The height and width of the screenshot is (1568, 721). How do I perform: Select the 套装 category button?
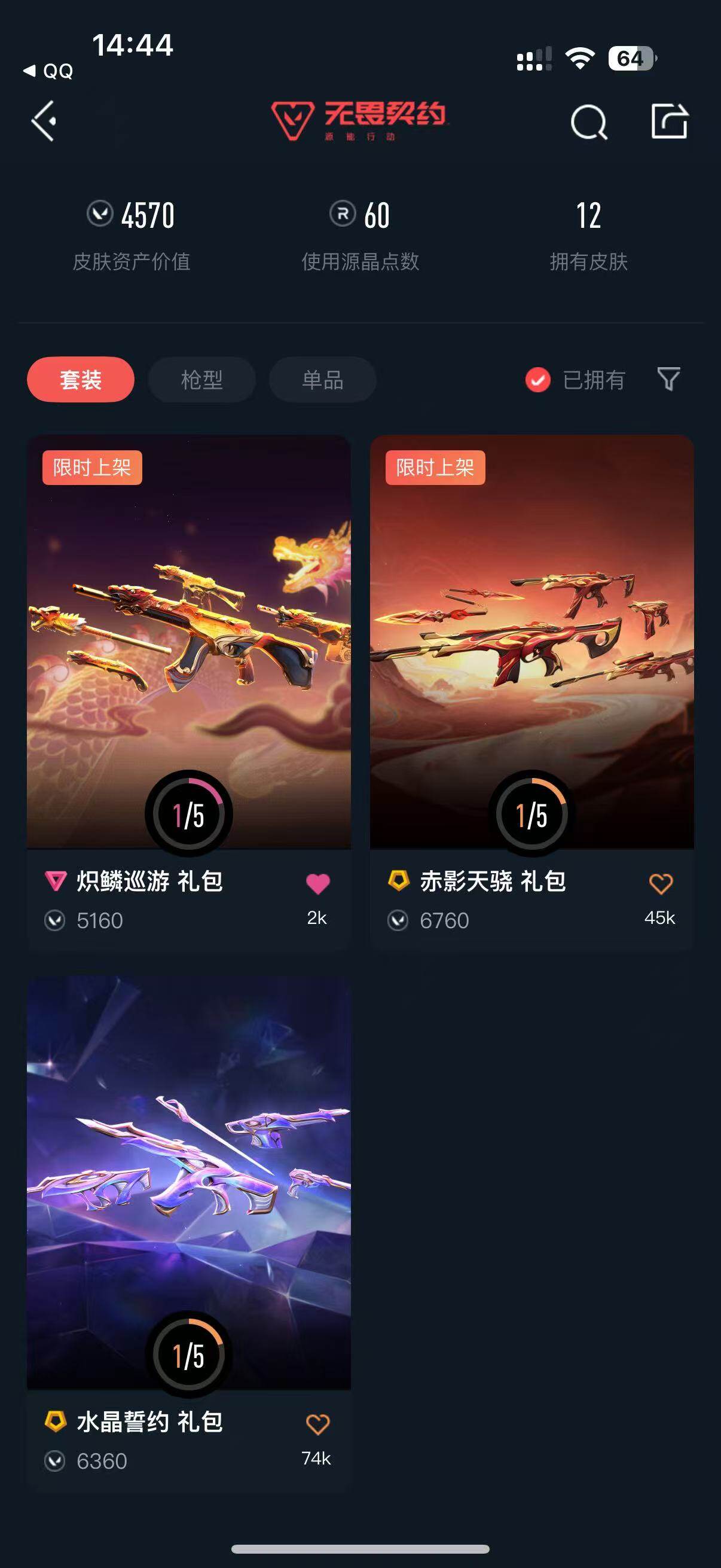click(80, 379)
